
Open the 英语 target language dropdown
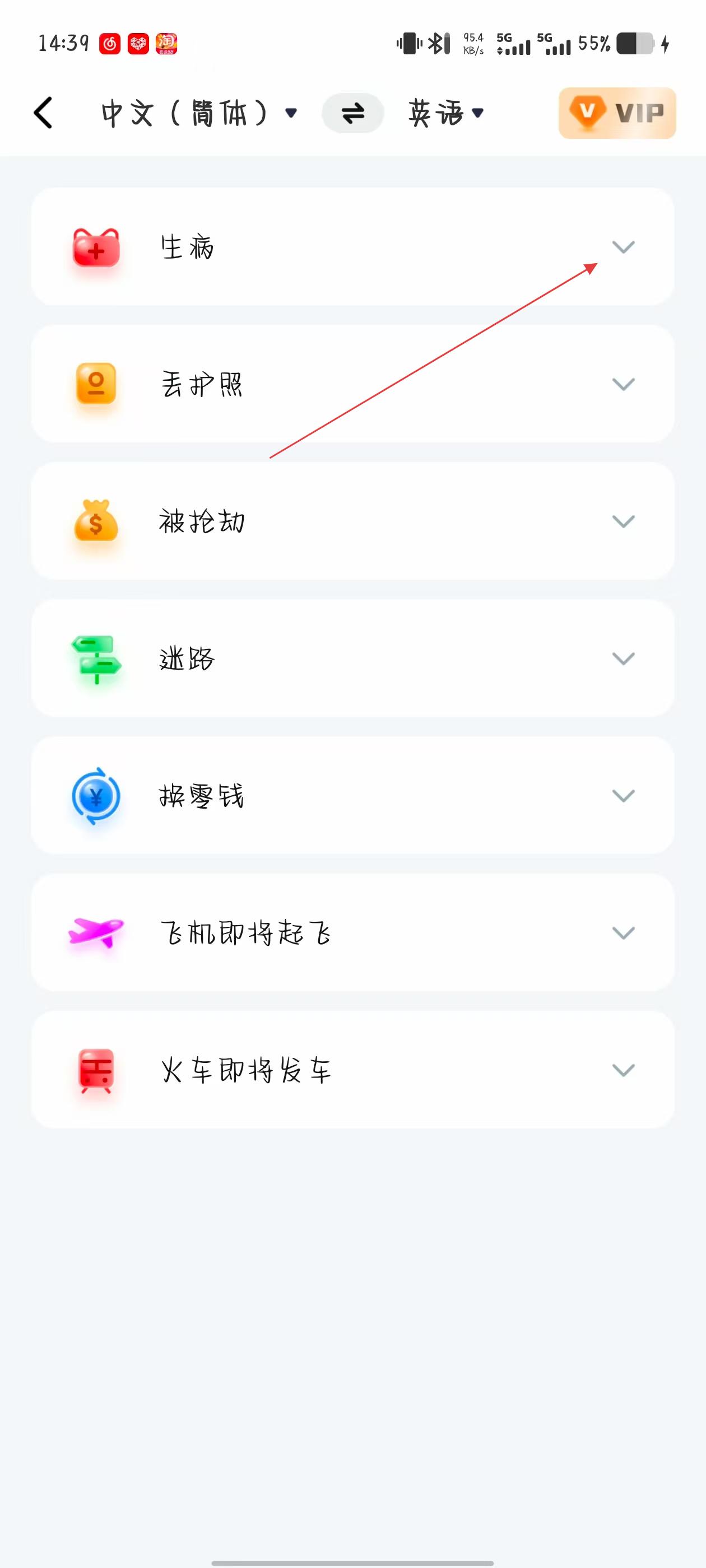click(x=445, y=113)
